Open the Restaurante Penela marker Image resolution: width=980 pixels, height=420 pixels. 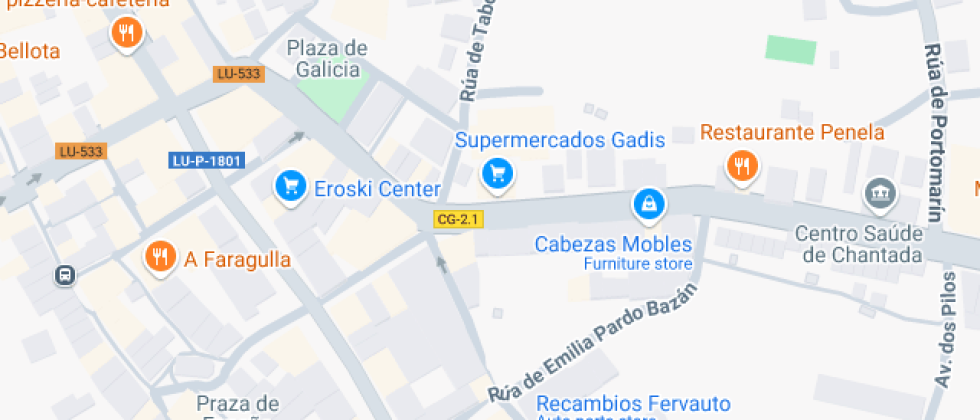(741, 166)
